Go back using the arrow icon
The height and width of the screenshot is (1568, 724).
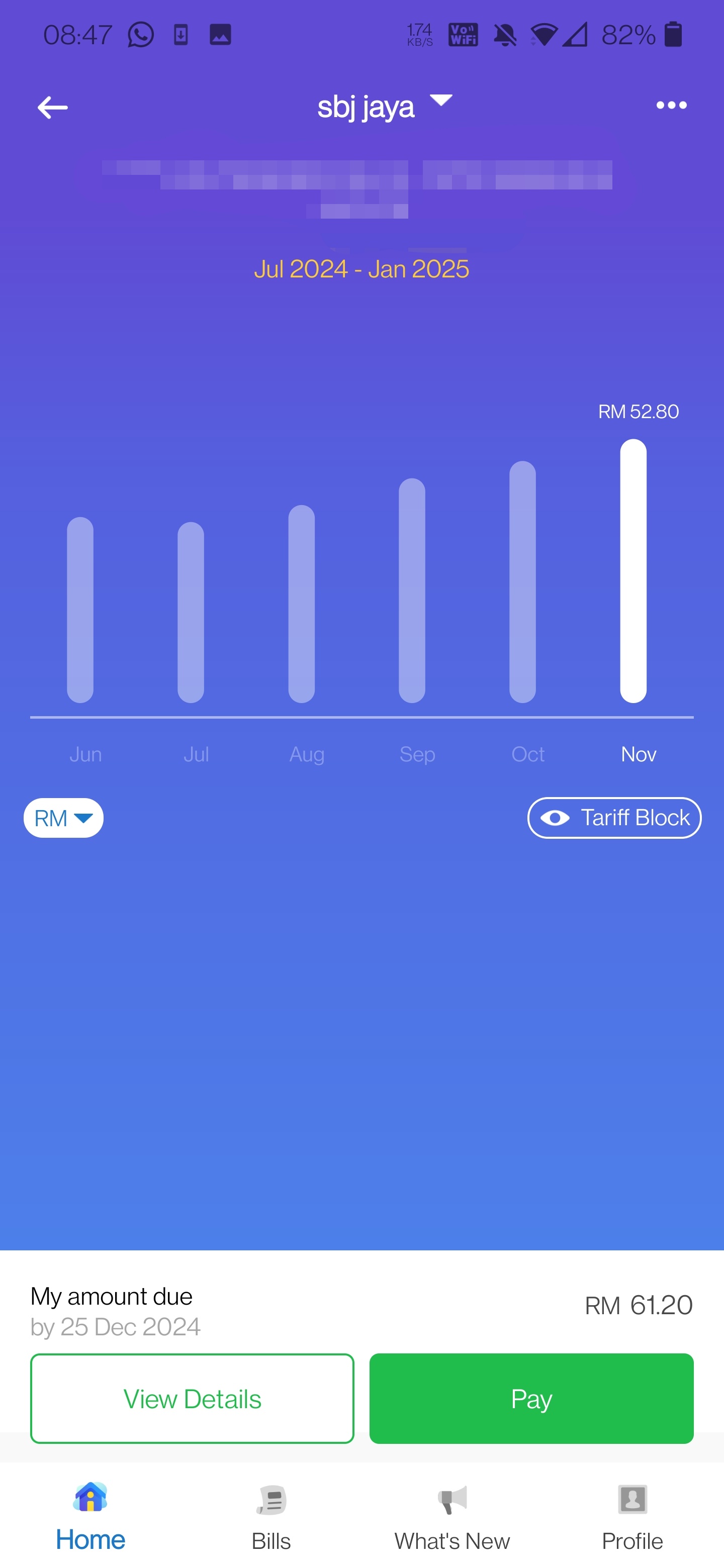point(52,108)
